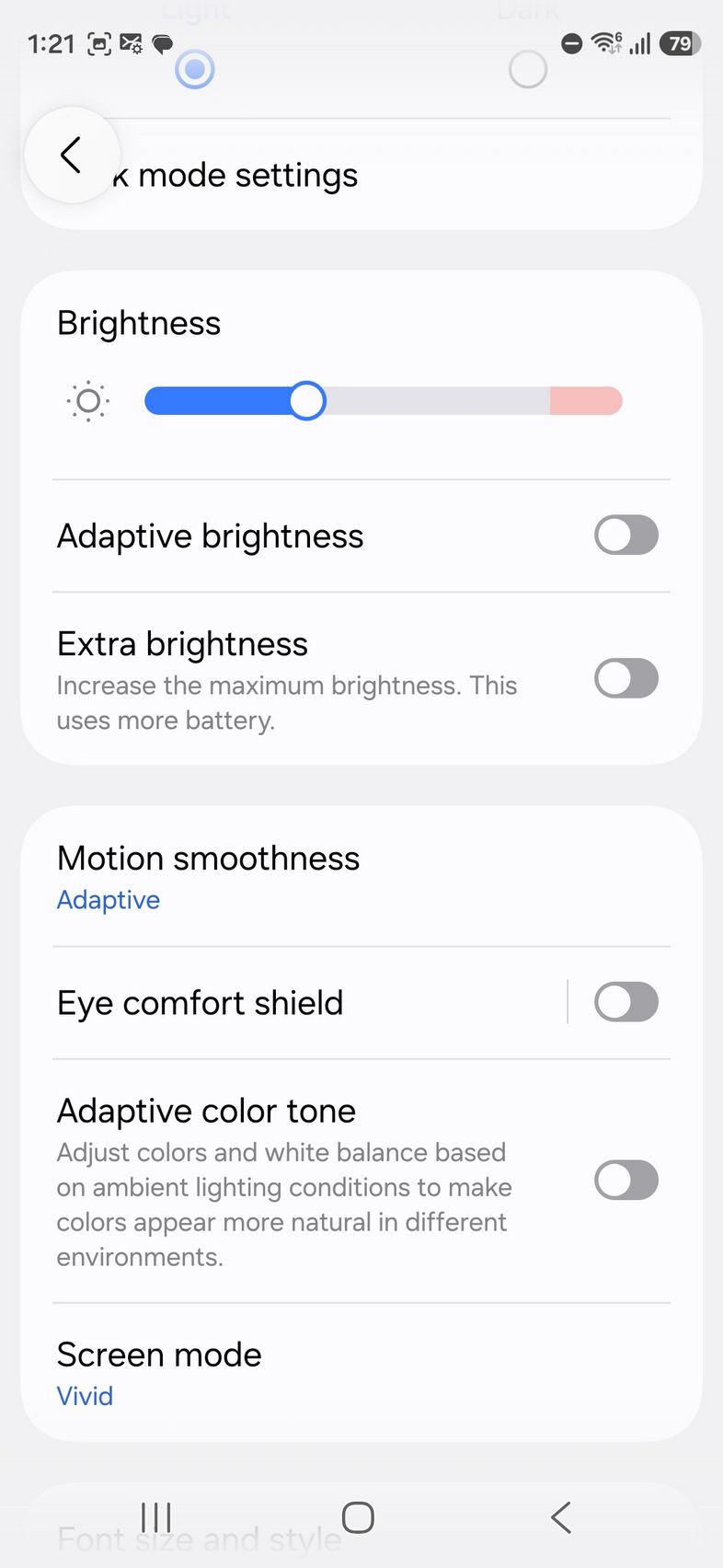Screen dimensions: 723x1568
Task: Turn on Extra brightness
Action: click(x=625, y=679)
